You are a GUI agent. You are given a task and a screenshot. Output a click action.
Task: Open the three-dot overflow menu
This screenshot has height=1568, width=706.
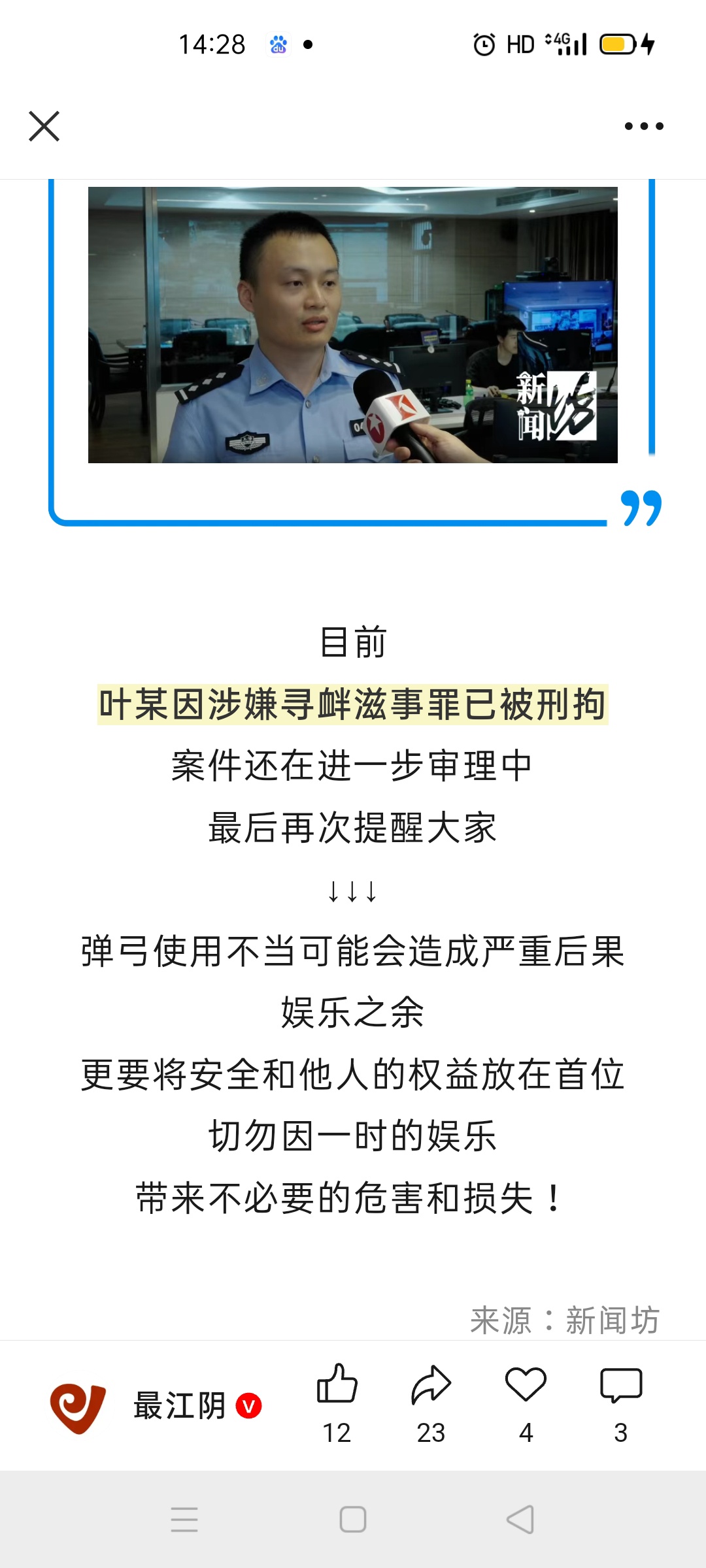(644, 126)
